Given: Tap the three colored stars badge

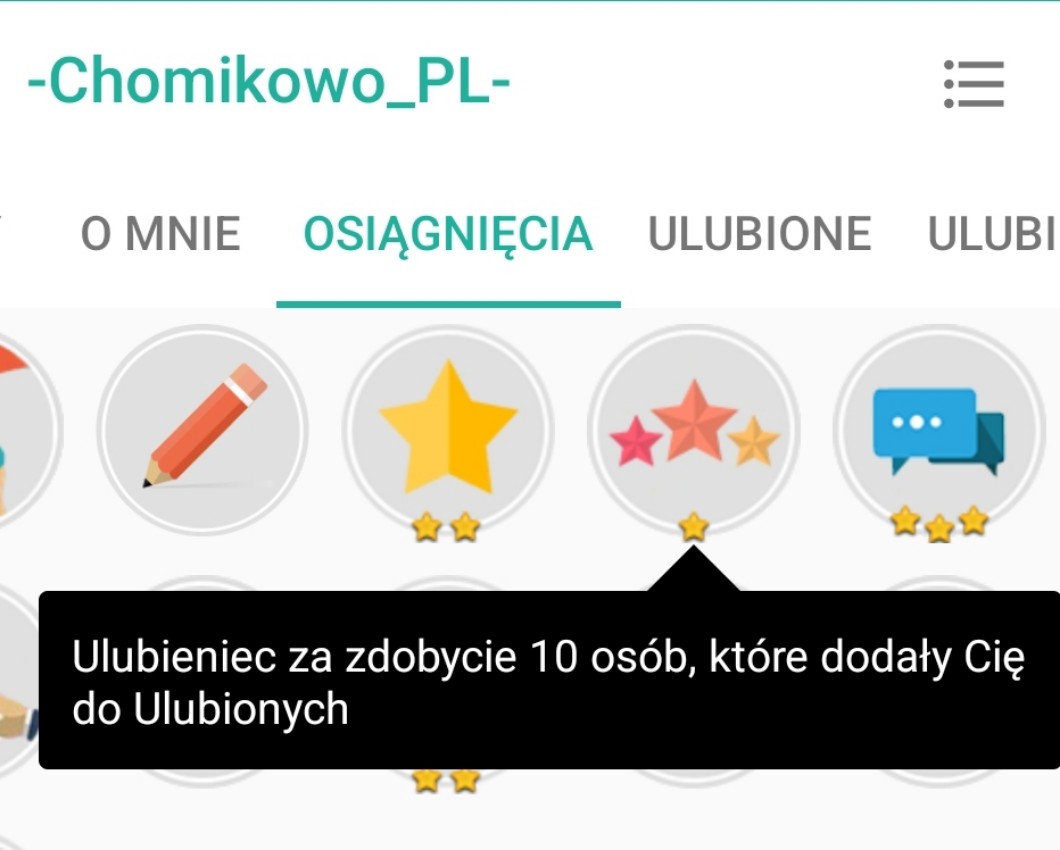Looking at the screenshot, I should click(694, 430).
